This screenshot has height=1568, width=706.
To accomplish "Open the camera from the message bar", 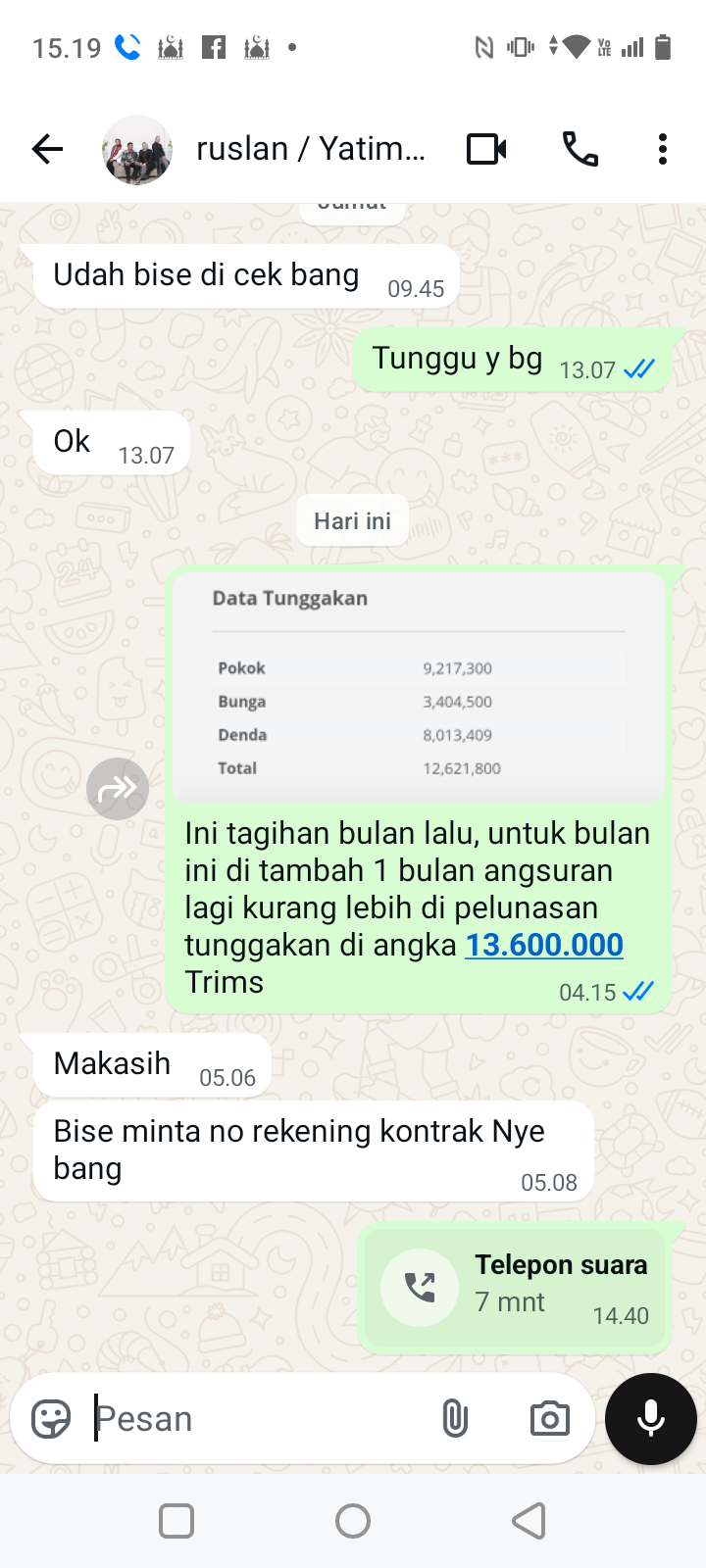I will pos(549,1418).
